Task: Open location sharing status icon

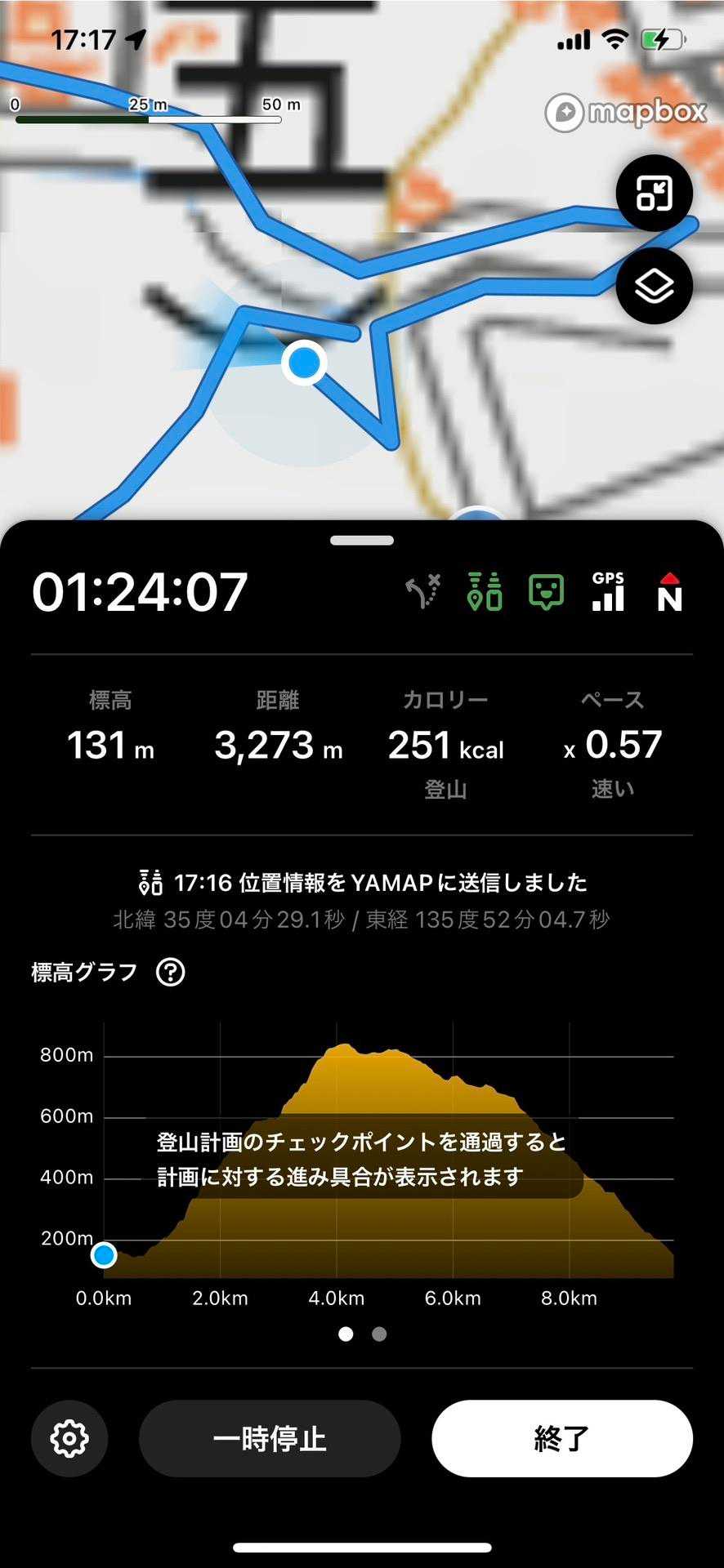Action: pos(485,592)
